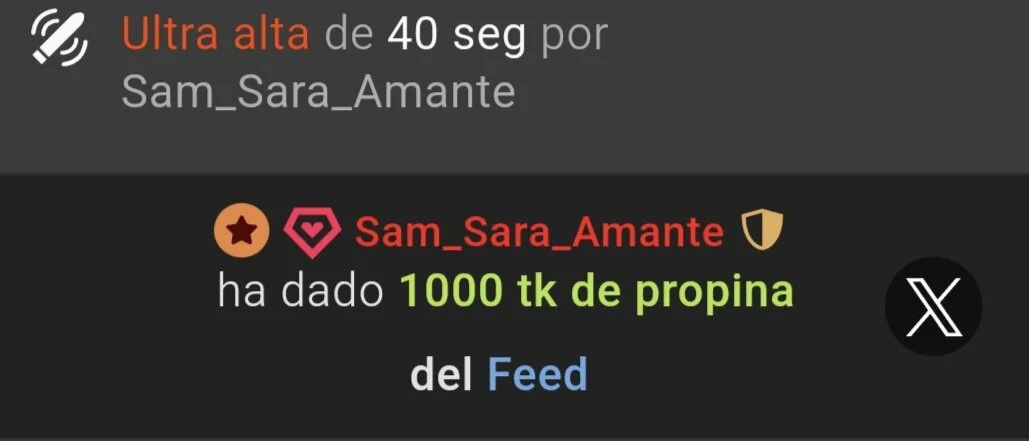Open Sam_Sara_Amante's profile from the tip message
This screenshot has width=1029, height=441.
click(539, 232)
